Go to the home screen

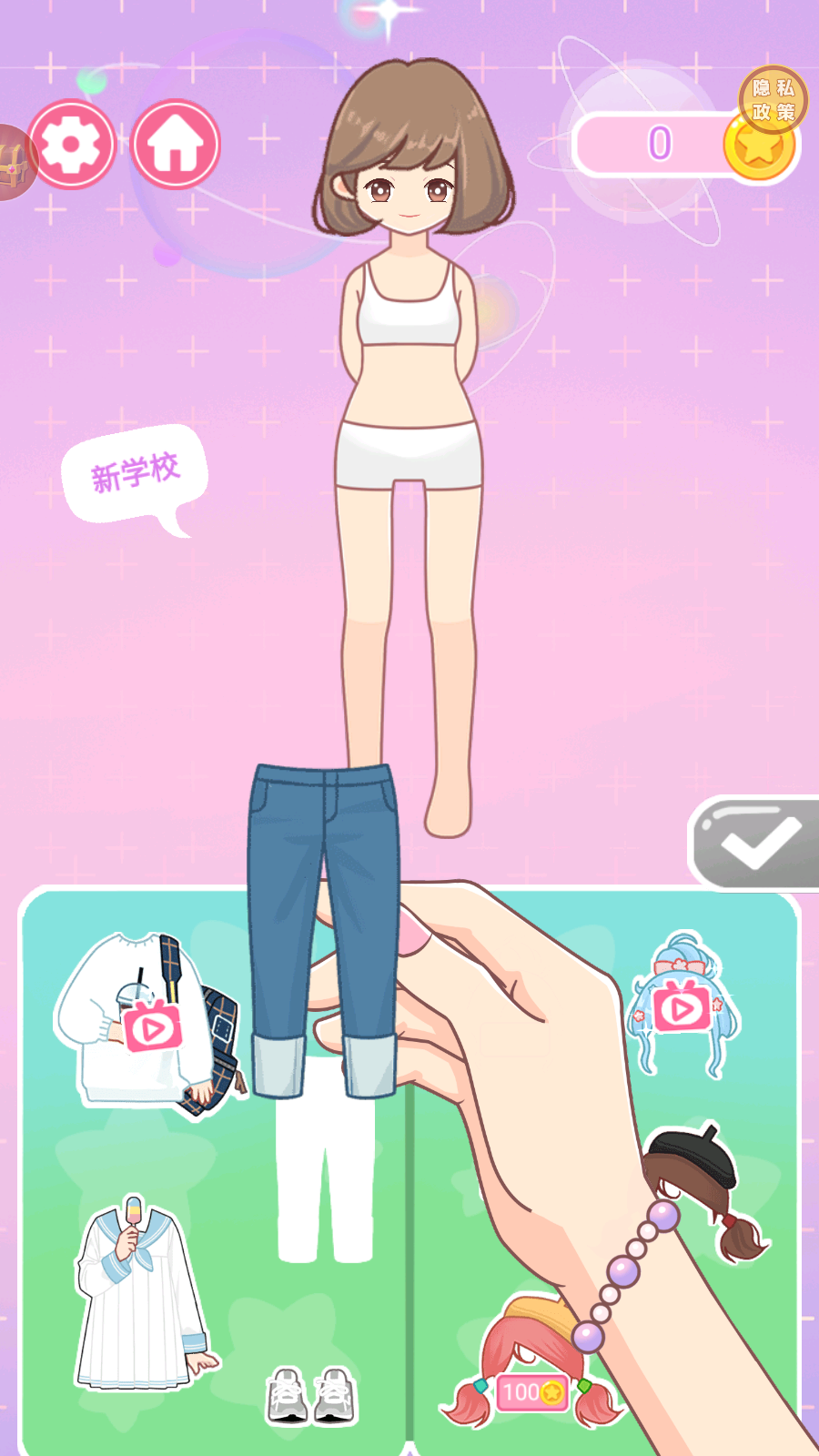coord(176,144)
